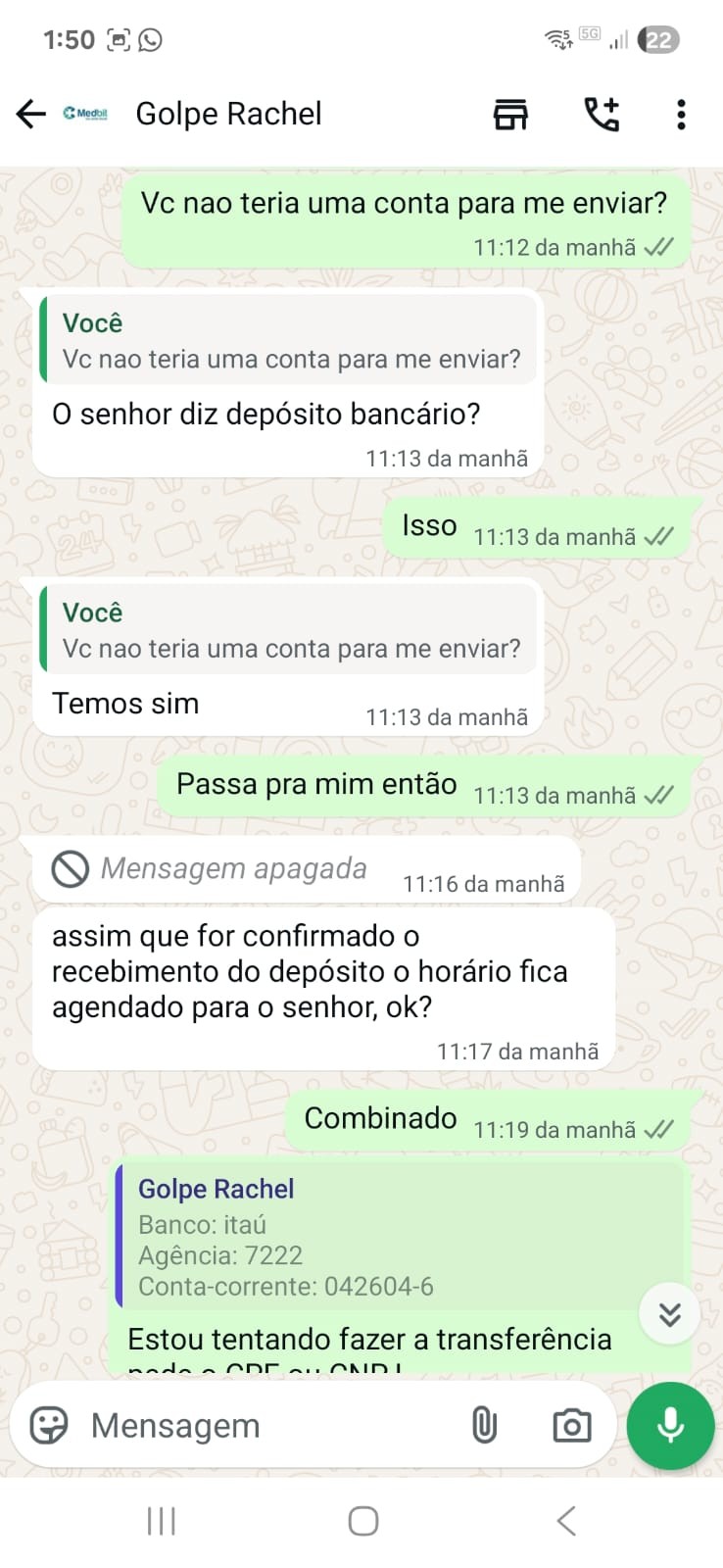This screenshot has height=1568, width=723.
Task: Open the three-dot chat options menu
Action: (x=681, y=114)
